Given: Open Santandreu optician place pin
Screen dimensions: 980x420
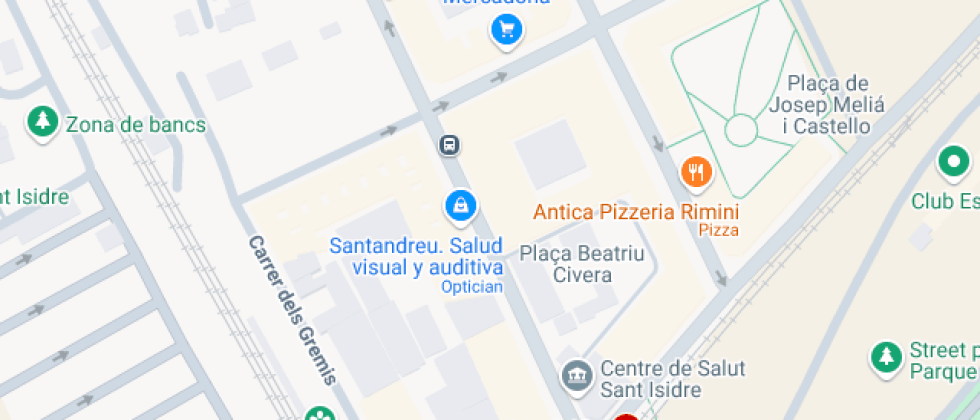Looking at the screenshot, I should (459, 206).
